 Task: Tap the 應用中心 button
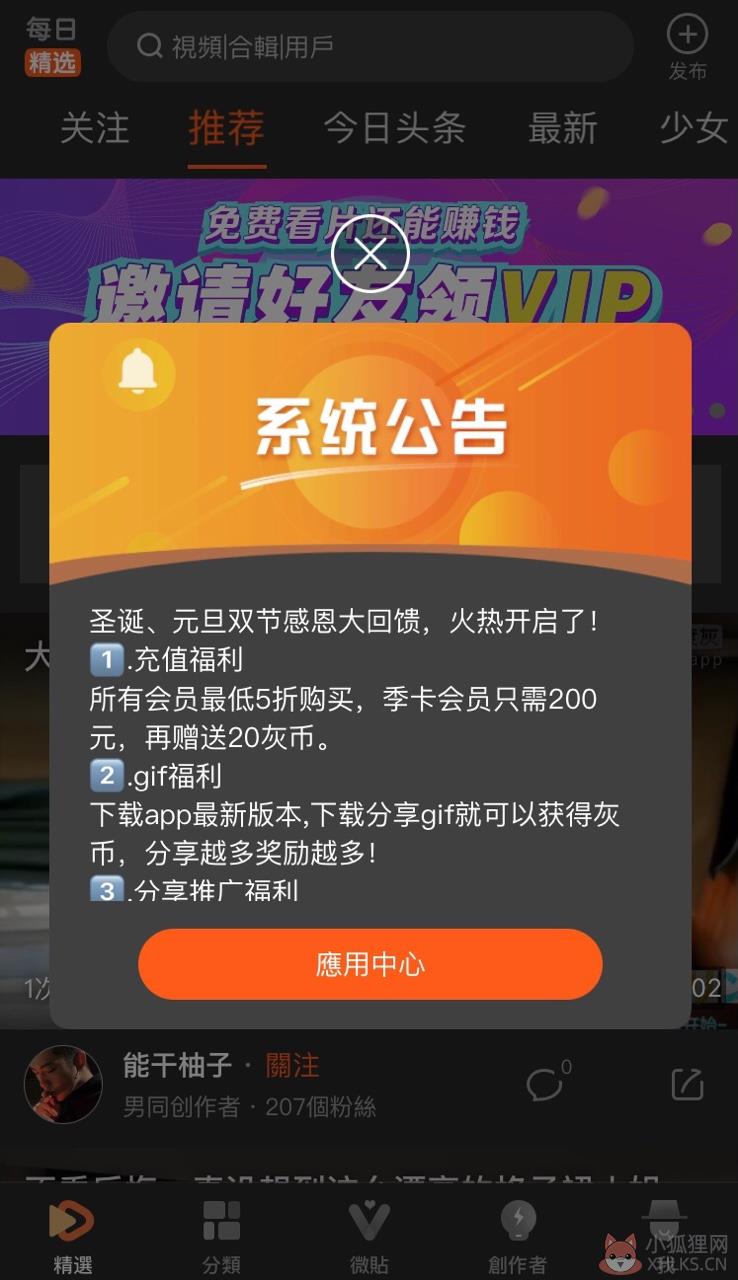tap(370, 964)
